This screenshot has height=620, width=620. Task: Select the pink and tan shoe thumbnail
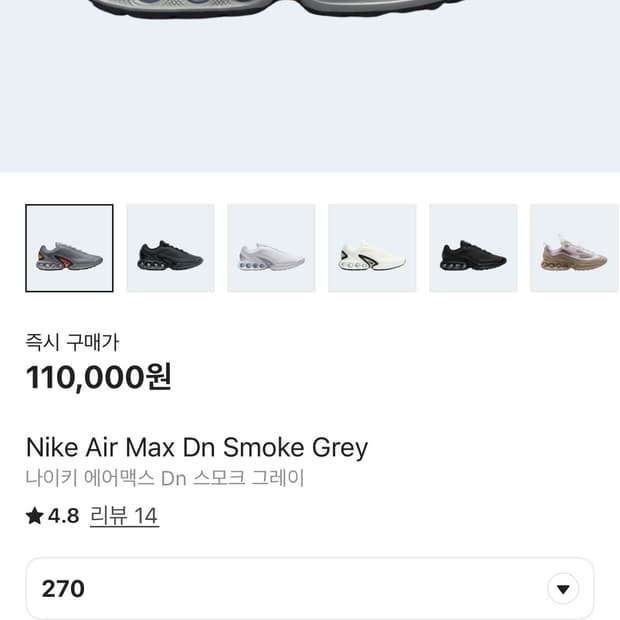click(574, 248)
